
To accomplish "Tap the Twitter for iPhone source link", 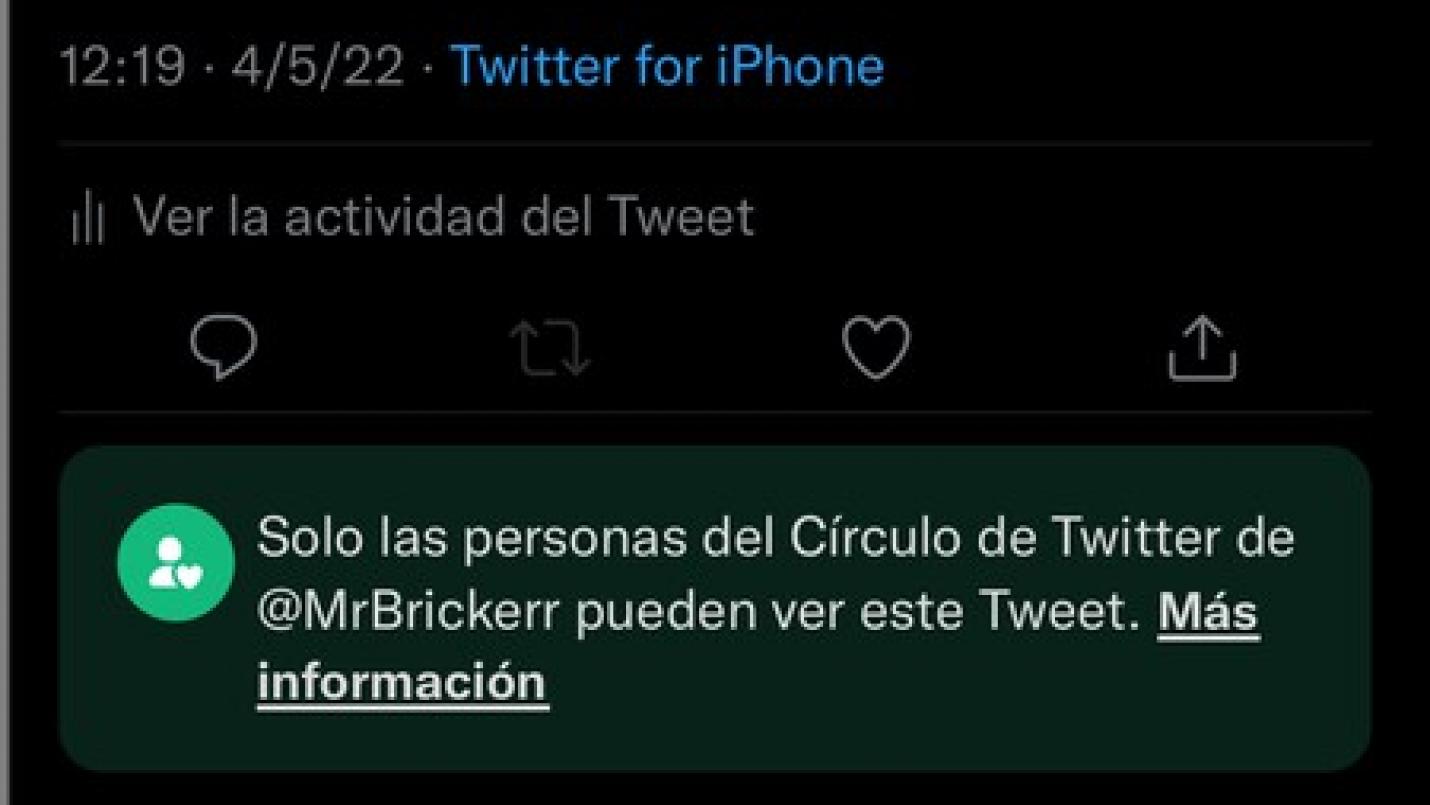I will pos(667,66).
